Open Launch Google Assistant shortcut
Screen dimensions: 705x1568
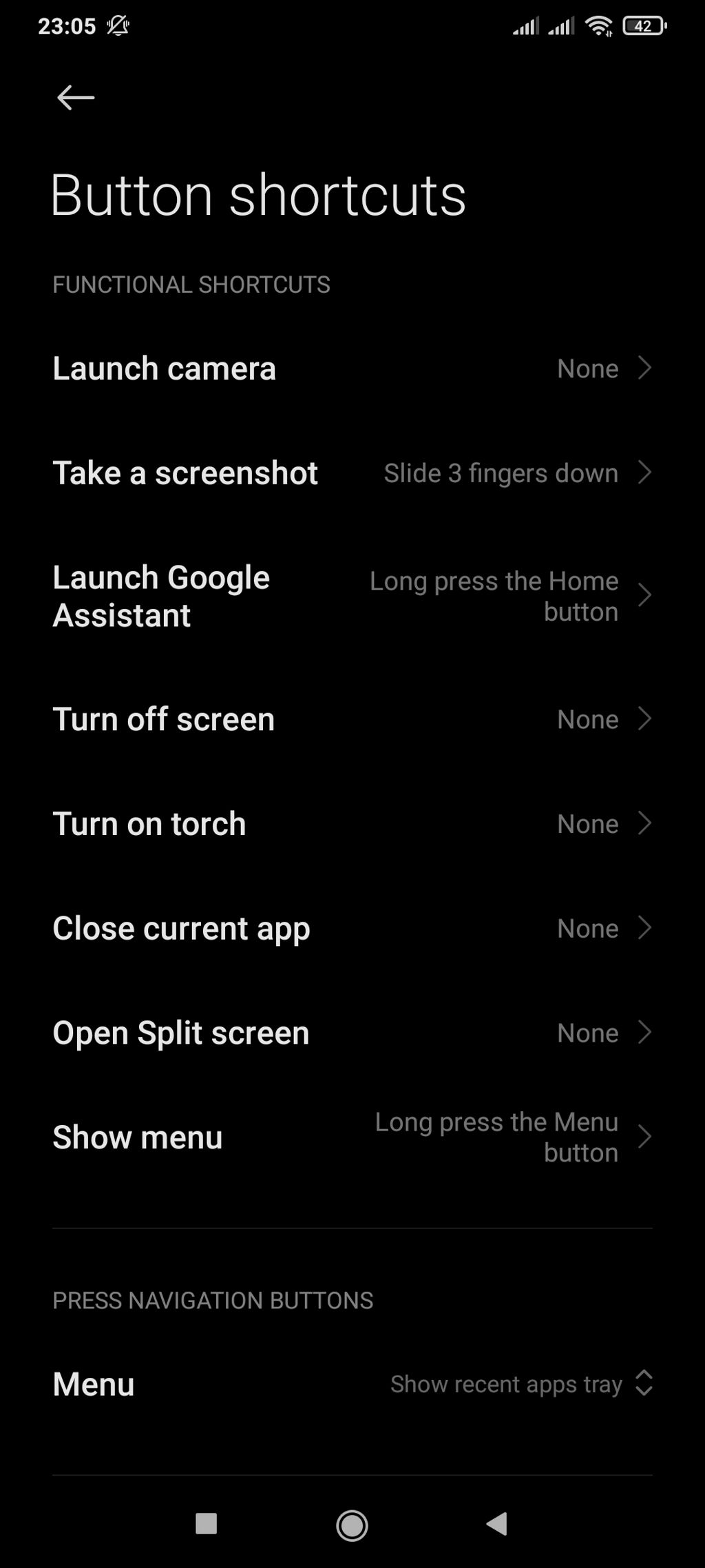(x=352, y=596)
